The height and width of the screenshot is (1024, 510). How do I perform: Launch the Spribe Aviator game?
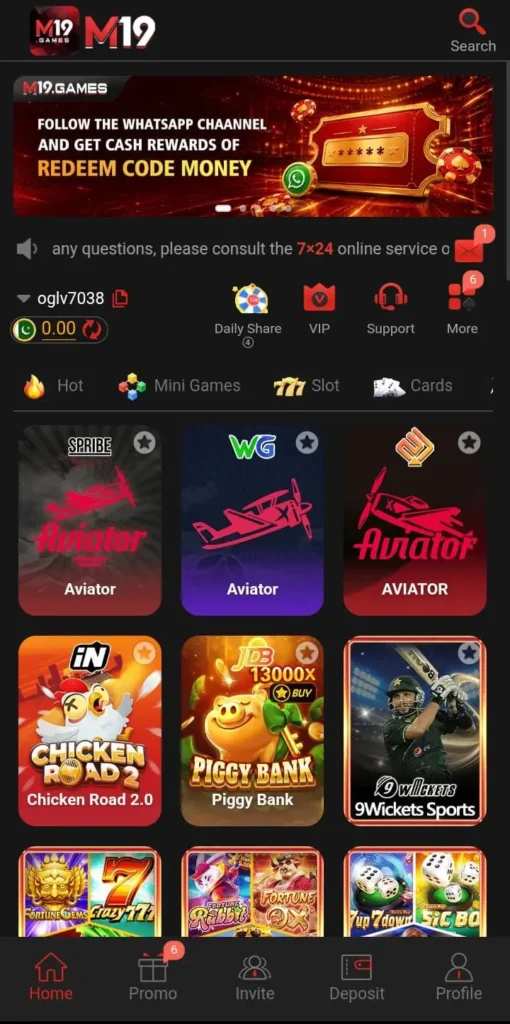click(x=90, y=520)
